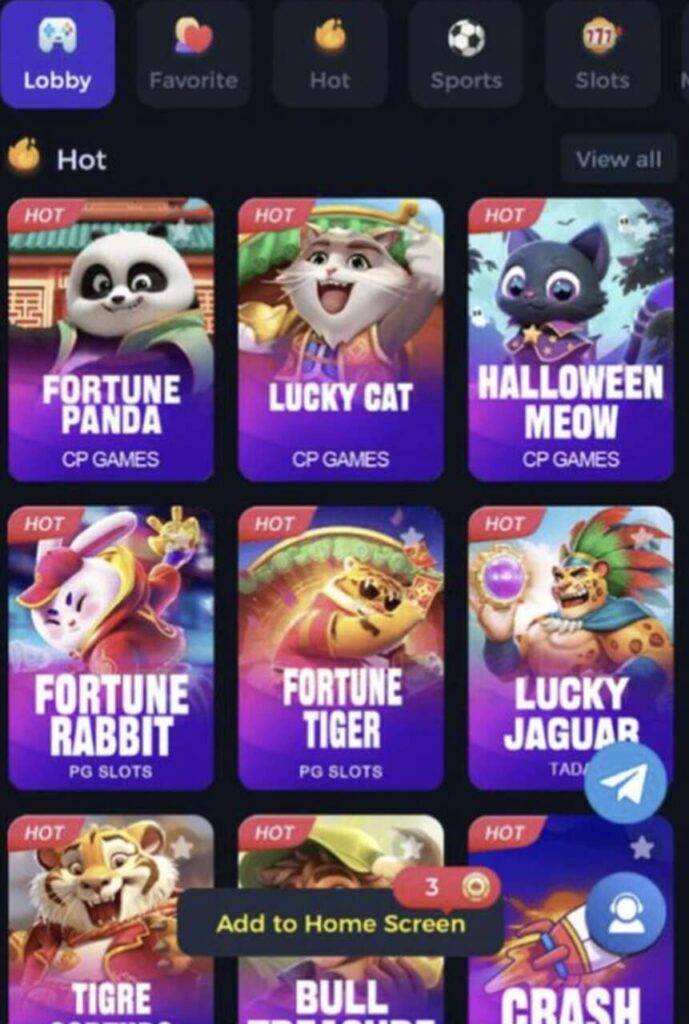Screen dimensions: 689x1024
Task: Start the Fortune Tiger game
Action: tap(341, 648)
